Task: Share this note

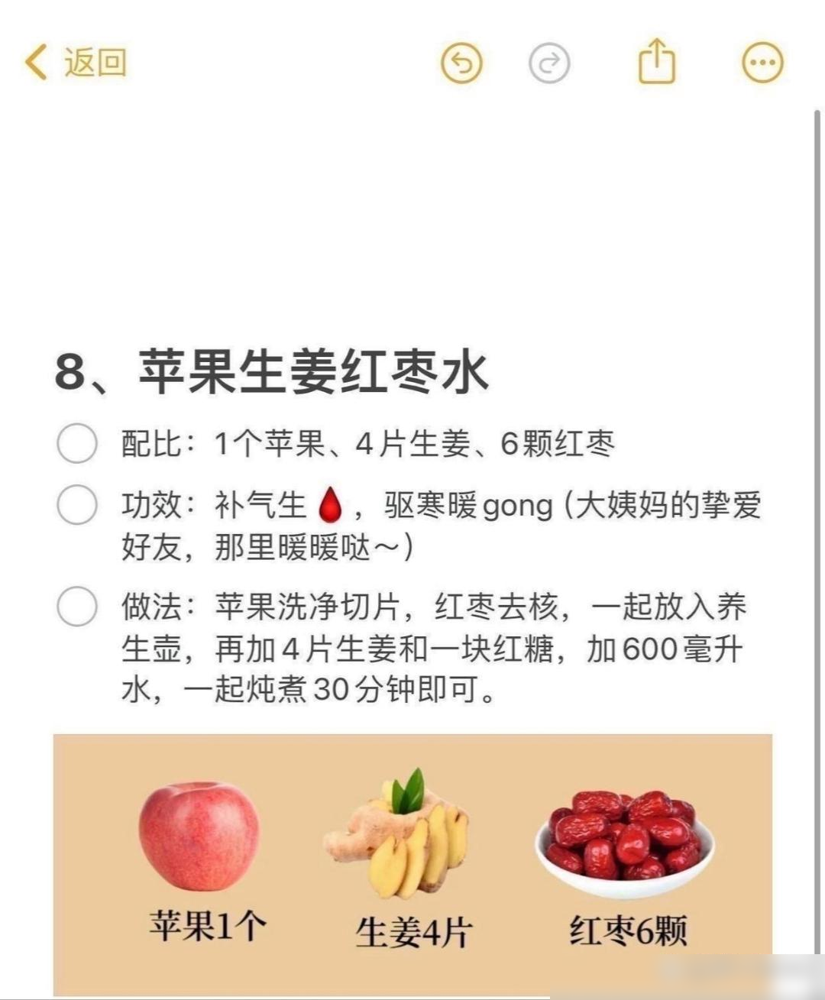Action: pos(657,62)
